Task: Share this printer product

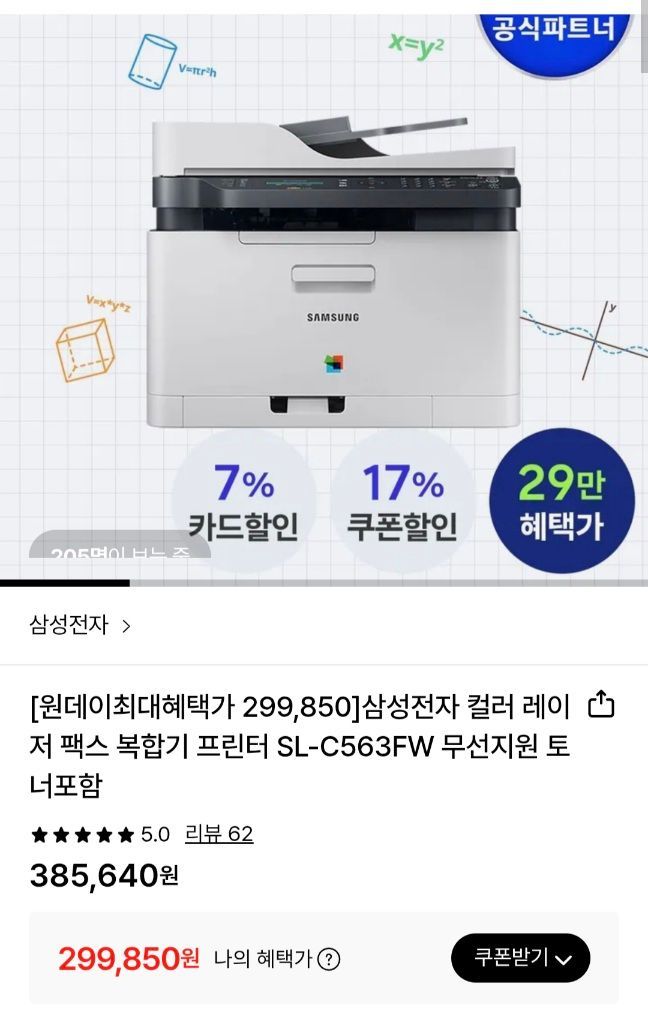Action: (x=600, y=705)
